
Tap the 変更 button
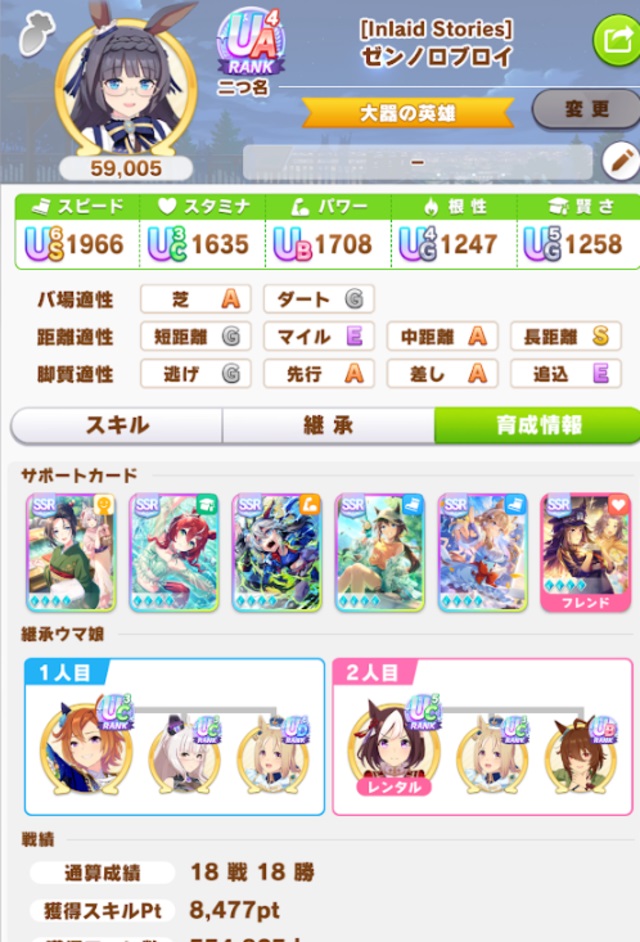pyautogui.click(x=585, y=109)
